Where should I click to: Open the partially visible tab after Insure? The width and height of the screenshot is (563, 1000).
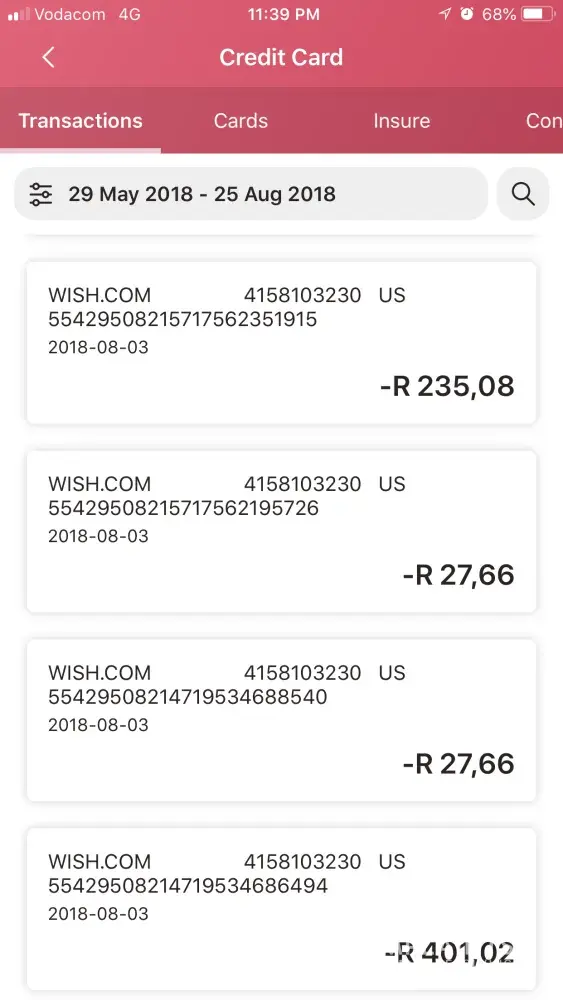click(544, 121)
